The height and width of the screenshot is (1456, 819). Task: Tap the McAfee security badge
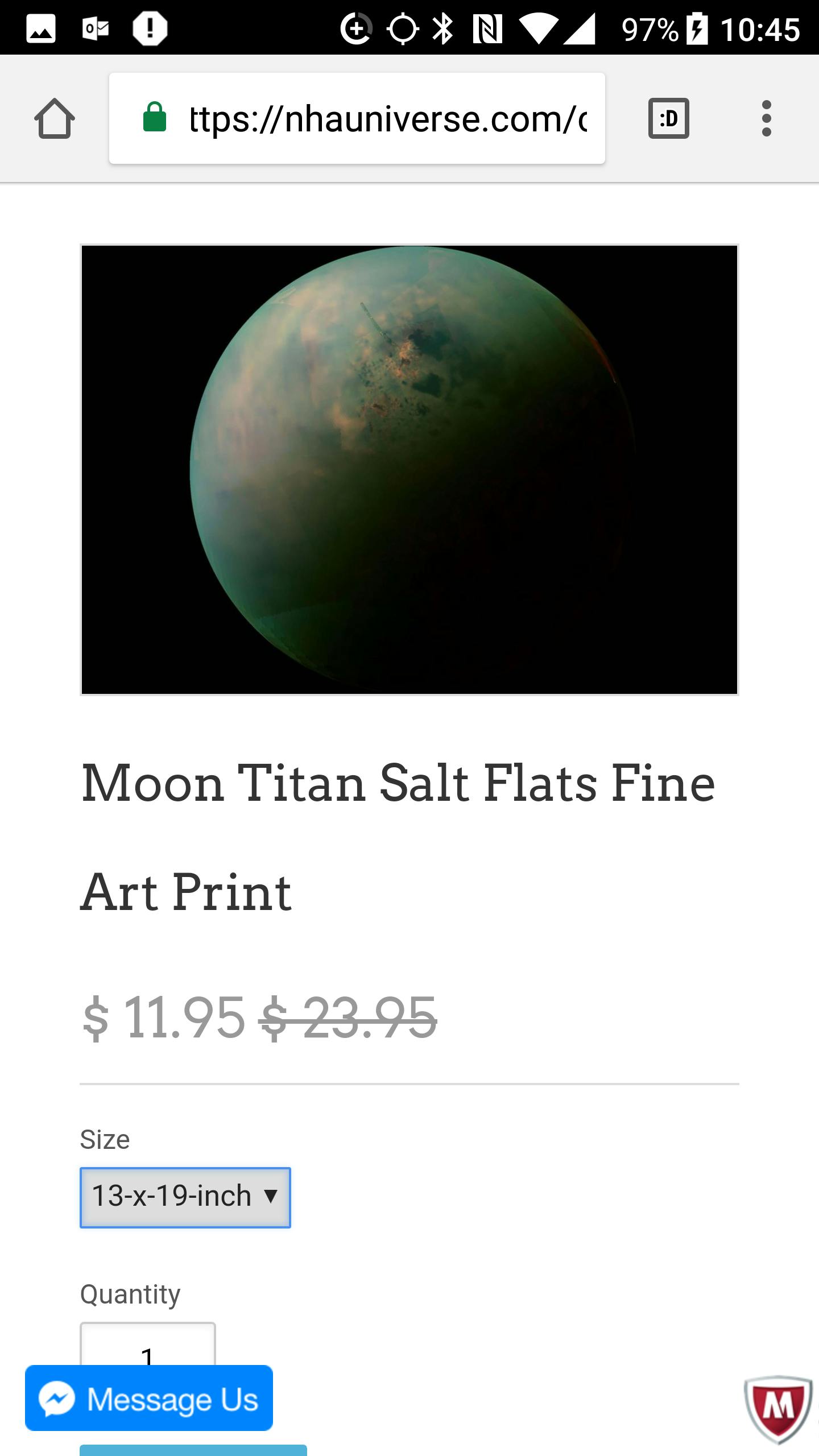tap(778, 1408)
